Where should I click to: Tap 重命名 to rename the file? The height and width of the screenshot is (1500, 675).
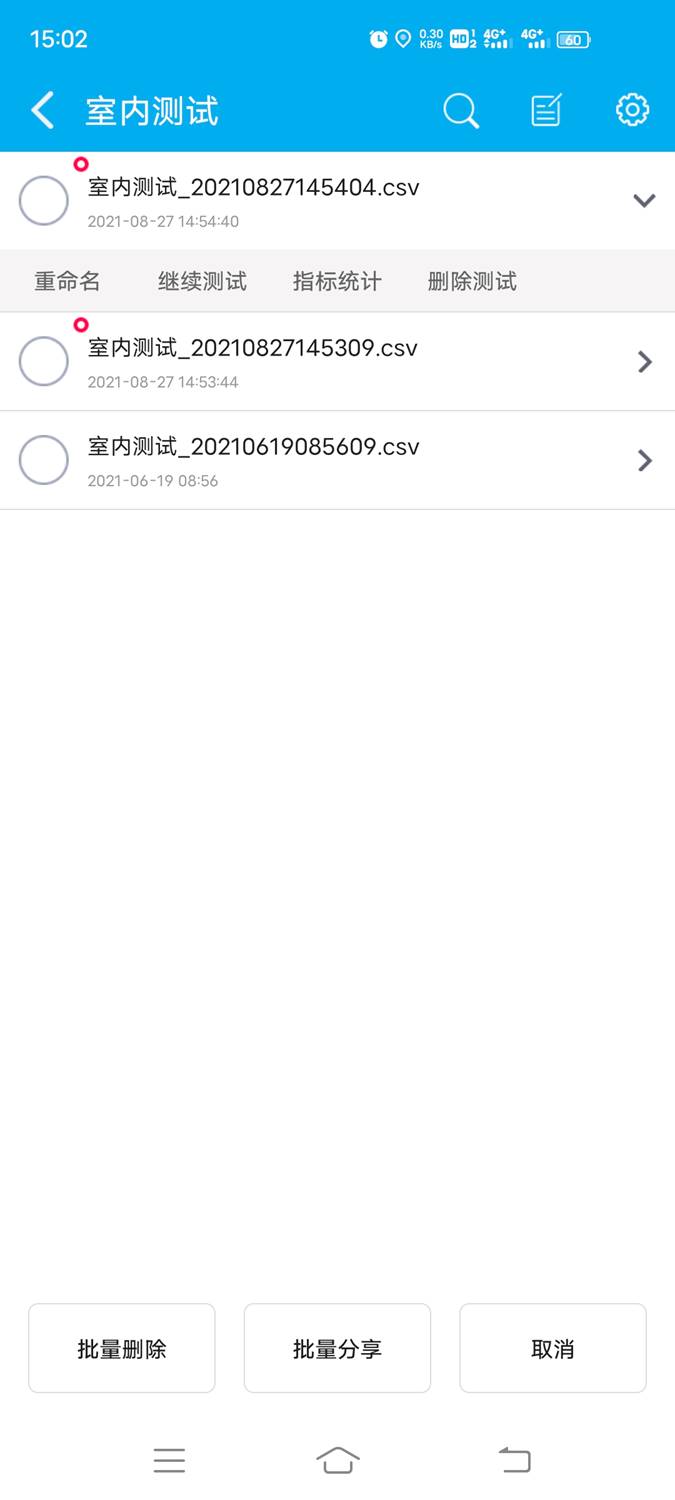coord(68,281)
